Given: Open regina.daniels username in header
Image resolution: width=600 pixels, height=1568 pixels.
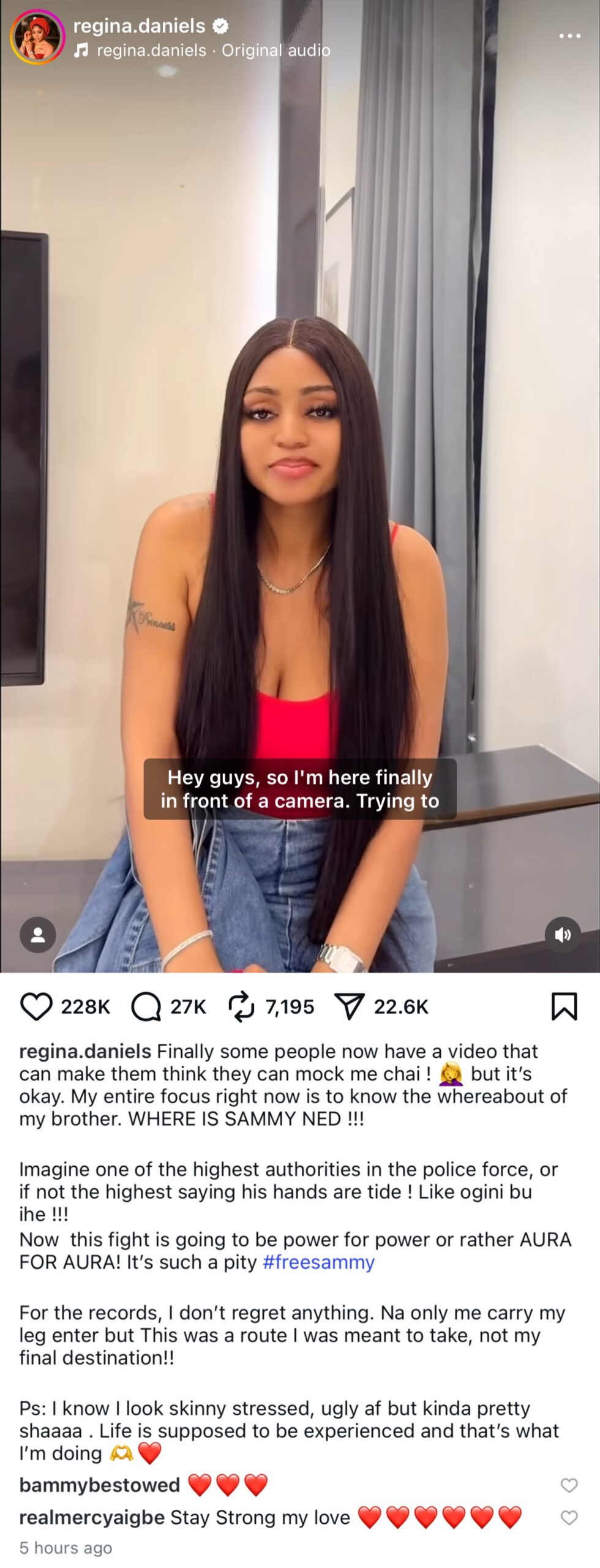Looking at the screenshot, I should (x=139, y=26).
